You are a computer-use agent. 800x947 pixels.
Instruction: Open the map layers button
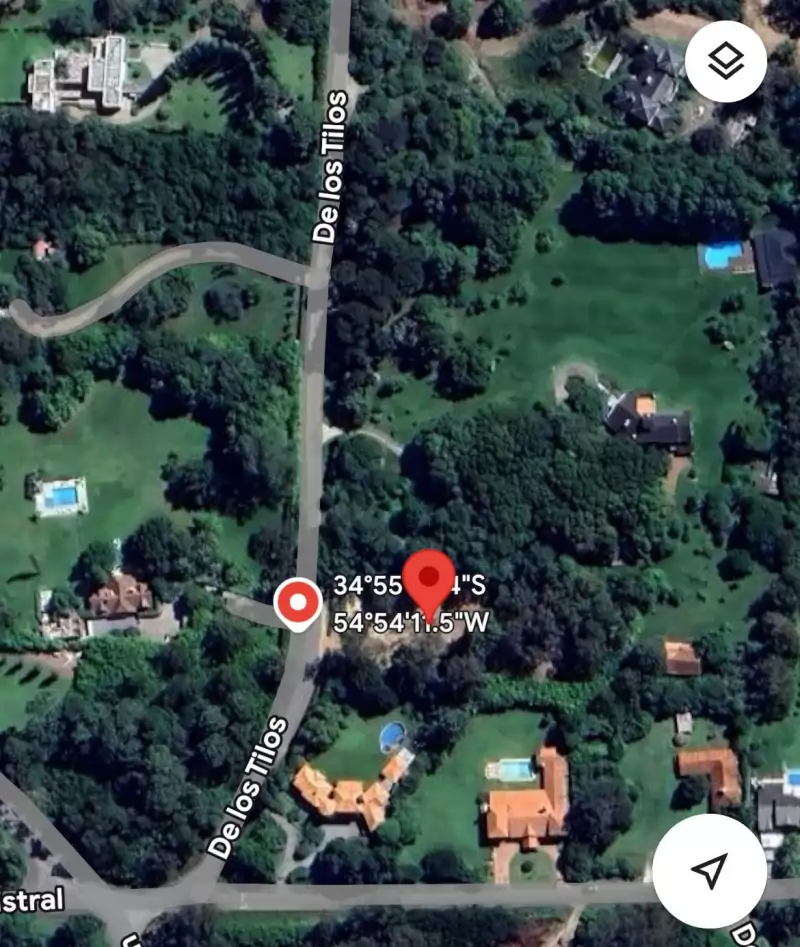pos(726,61)
